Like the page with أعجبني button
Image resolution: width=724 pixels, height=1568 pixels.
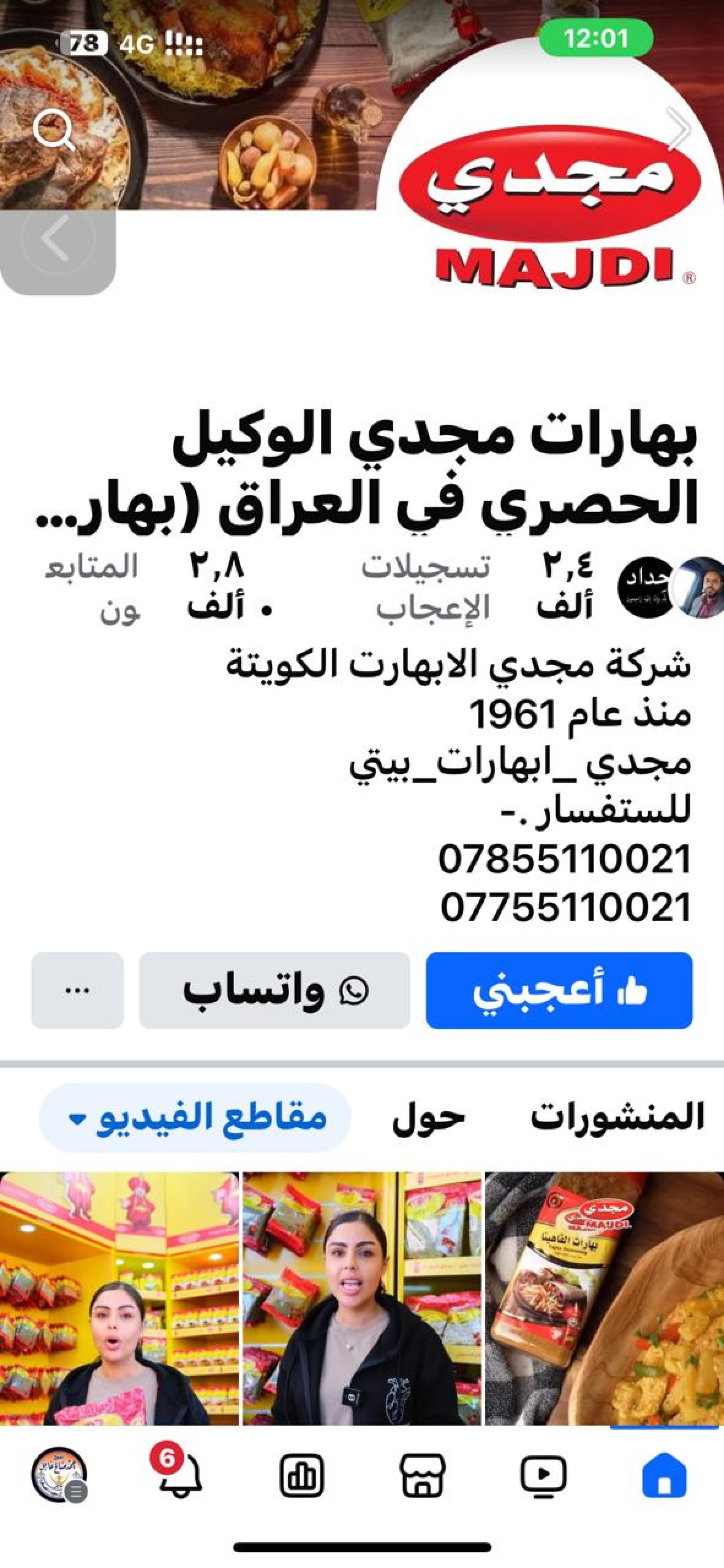click(x=559, y=991)
